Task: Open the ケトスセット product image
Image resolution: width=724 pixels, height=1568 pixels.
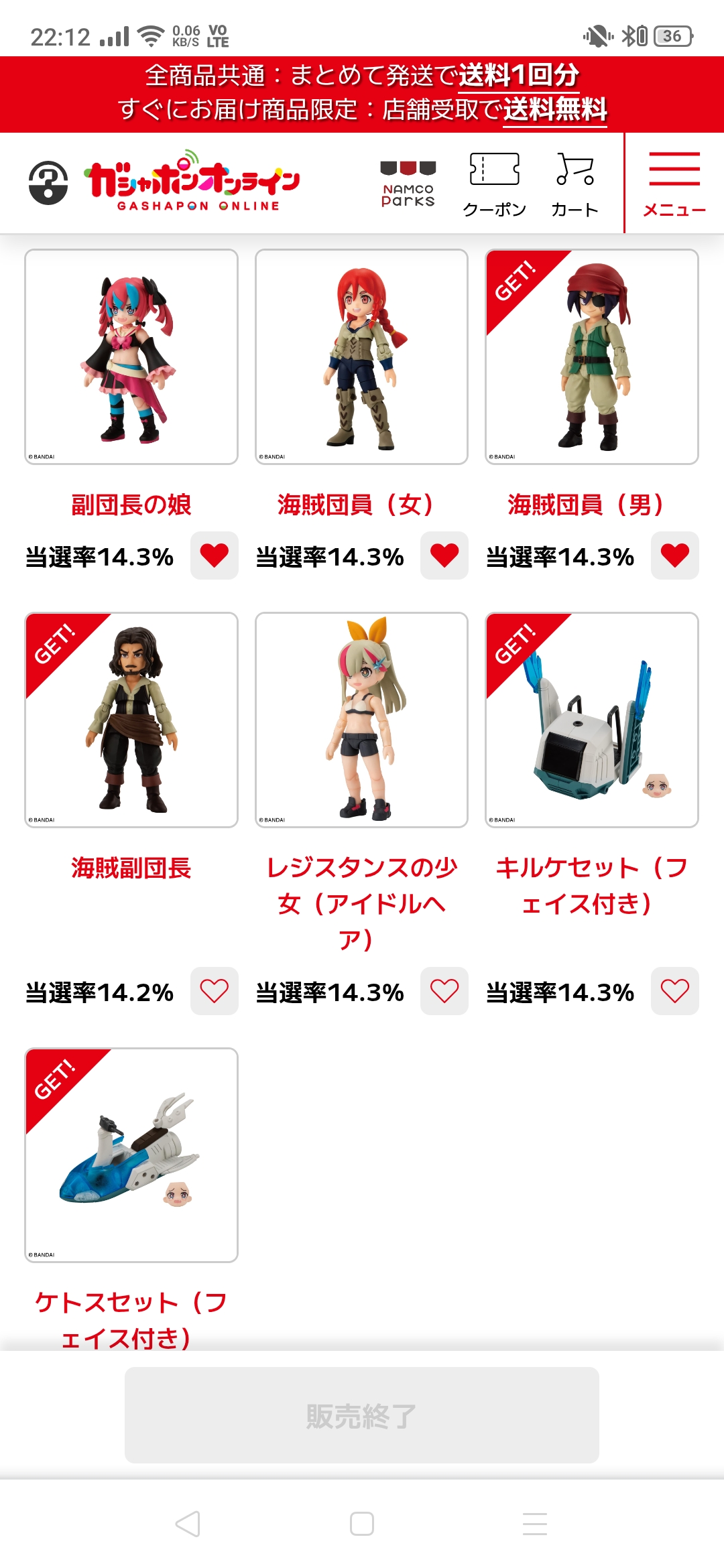Action: click(x=131, y=1155)
